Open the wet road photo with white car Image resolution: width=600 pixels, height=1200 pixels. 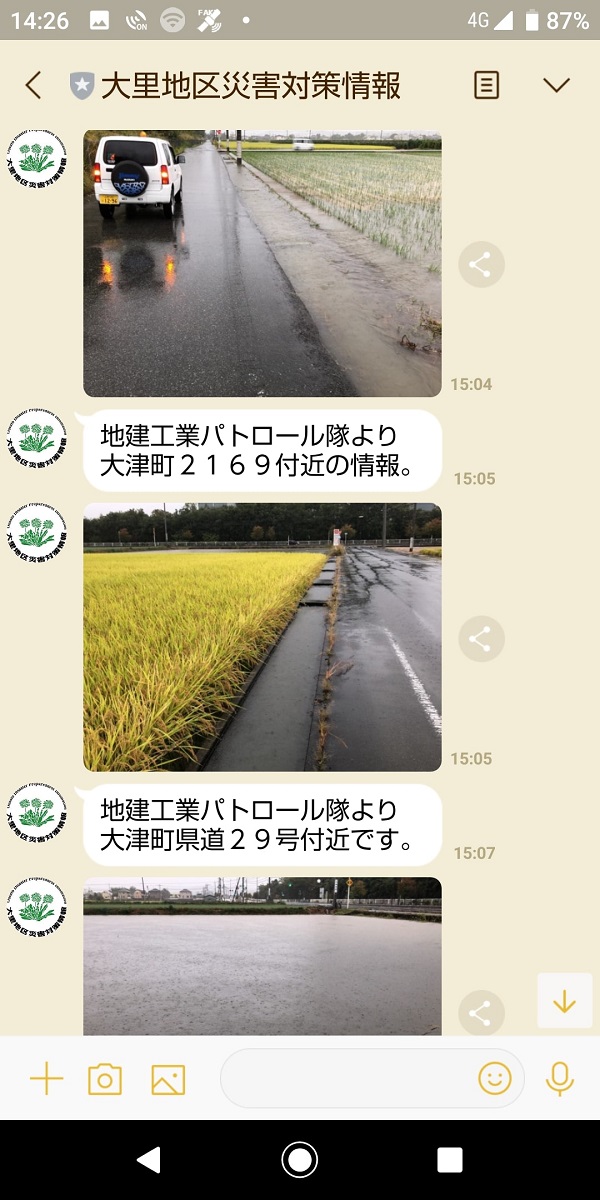point(262,263)
